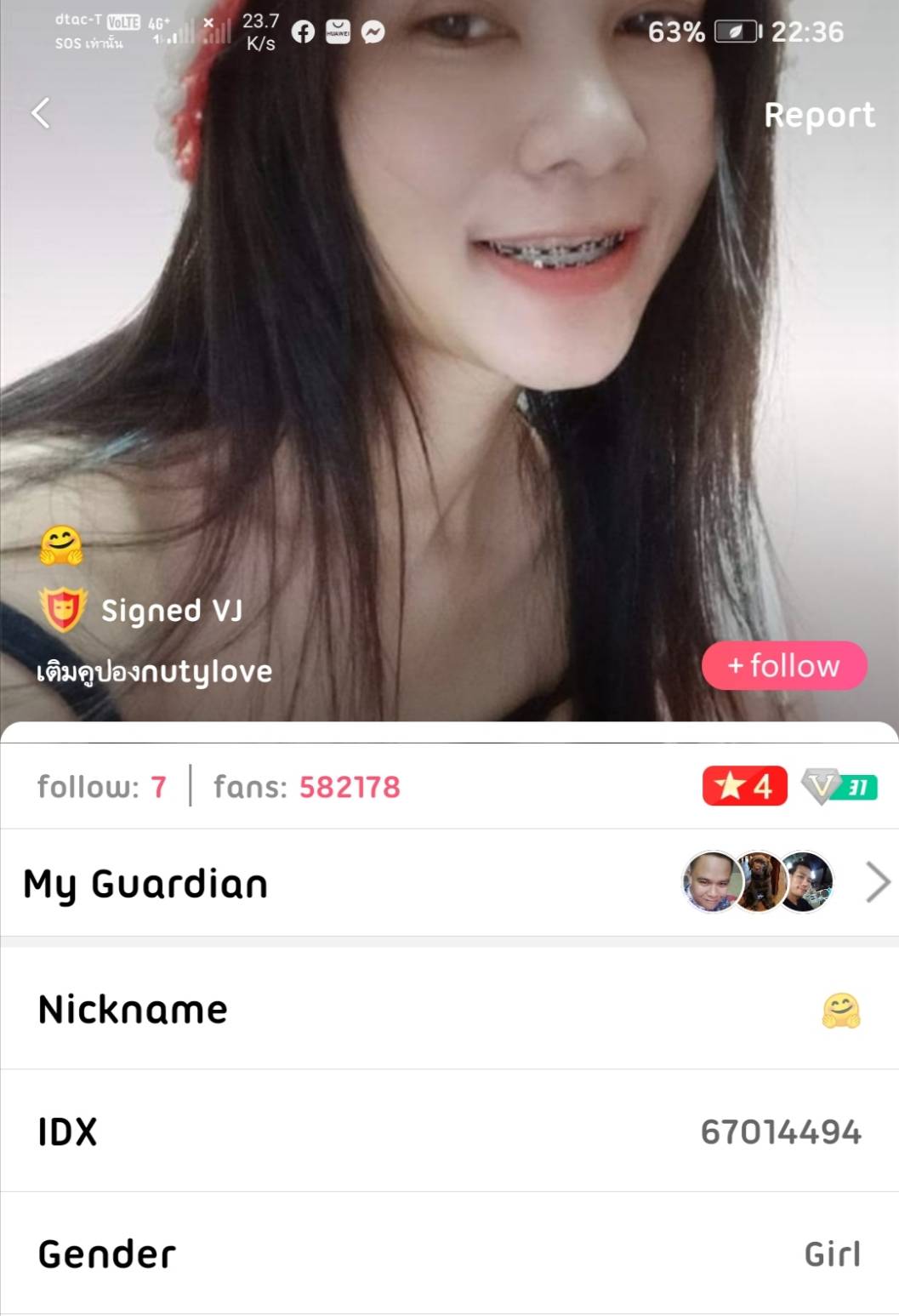Report this profile
This screenshot has height=1316, width=899.
coord(818,115)
